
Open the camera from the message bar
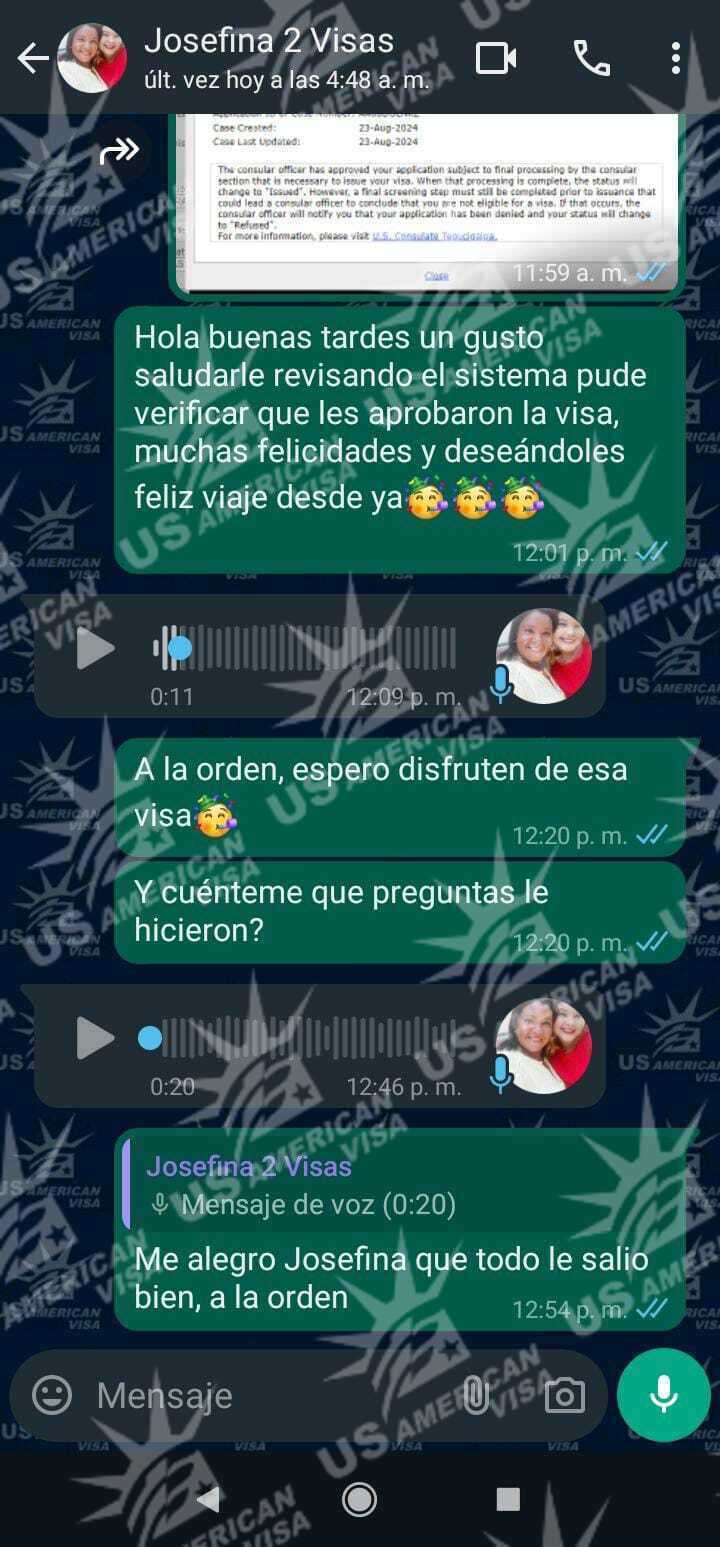pos(564,1395)
